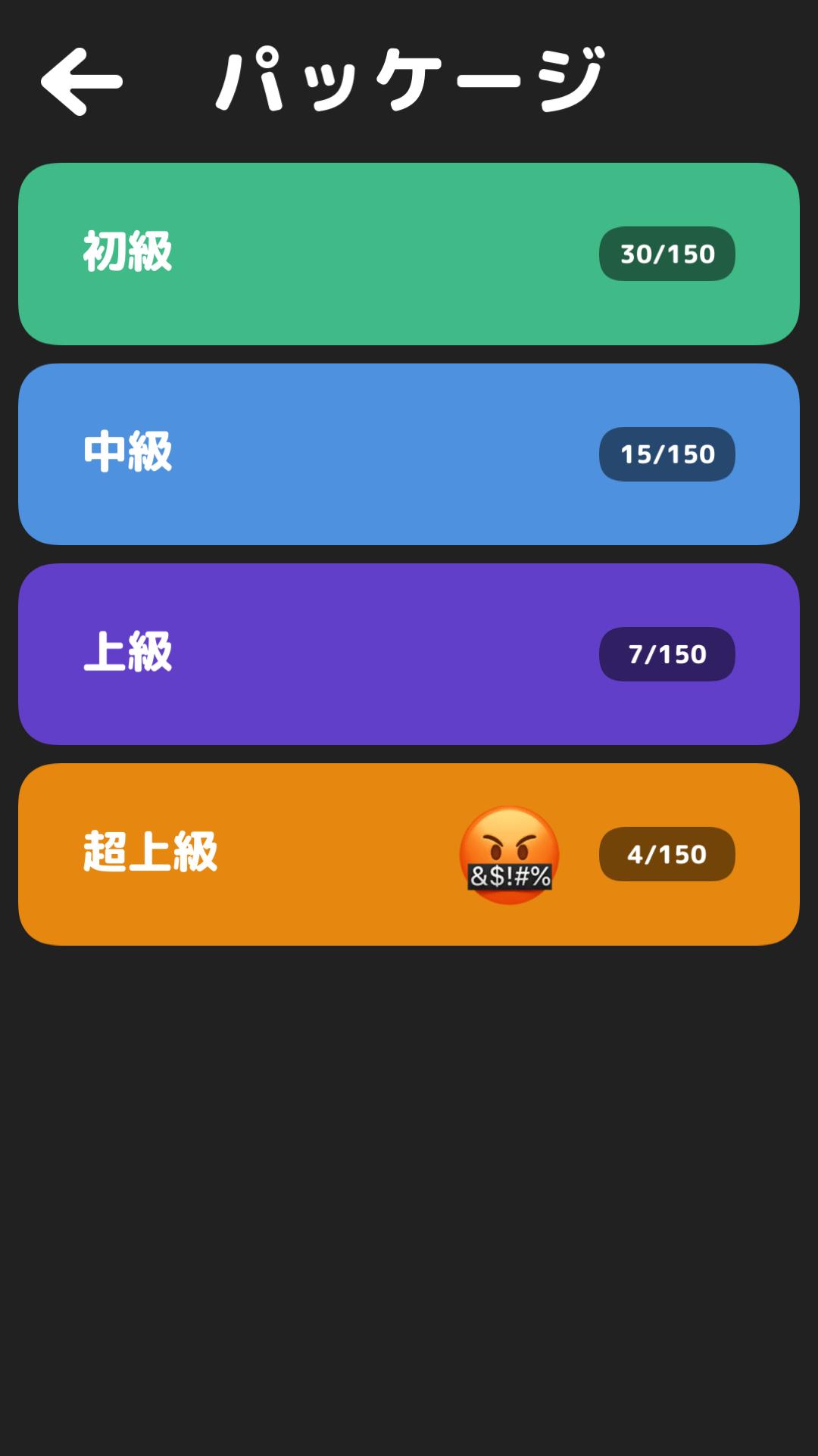Screen dimensions: 818x1456
Task: Open the 初級 package
Action: [409, 254]
